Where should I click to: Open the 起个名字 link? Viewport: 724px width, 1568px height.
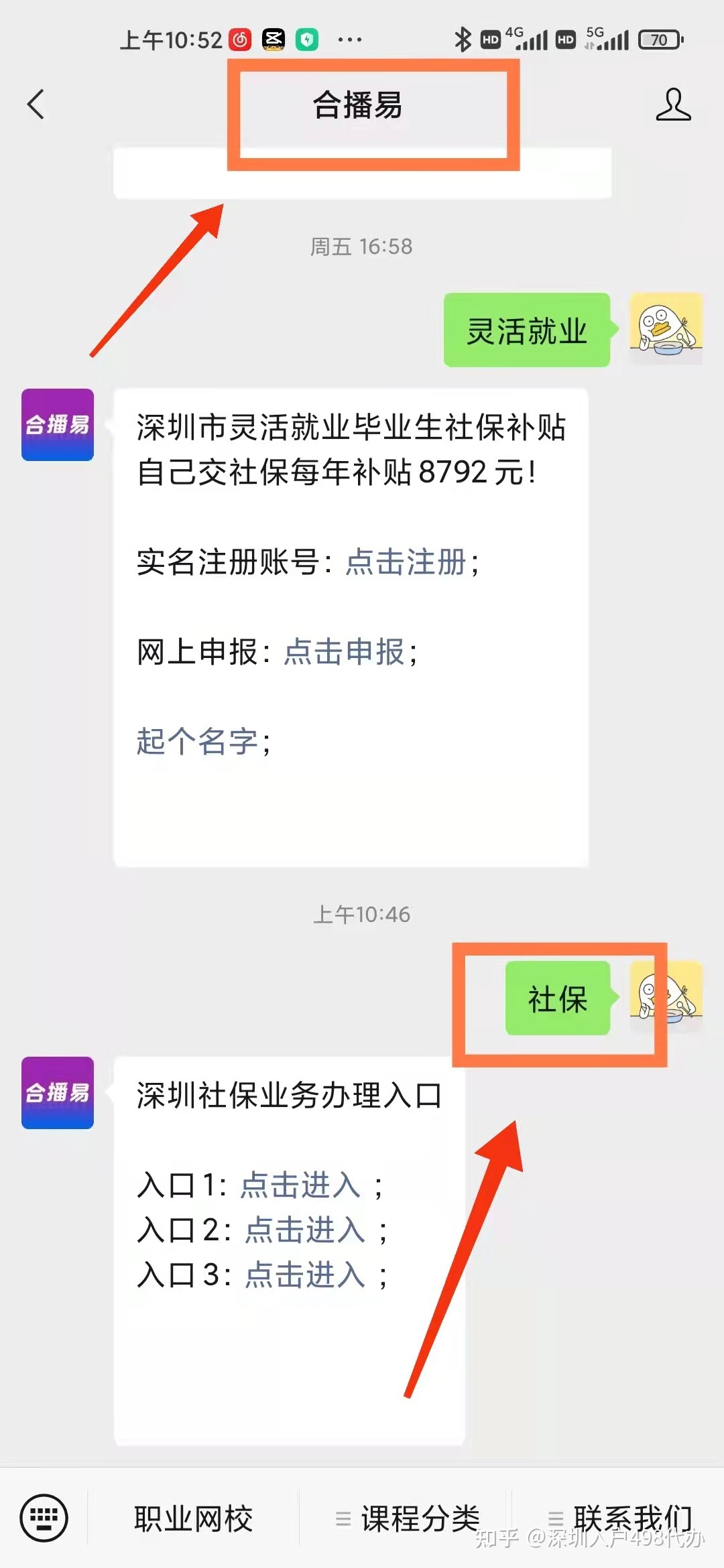click(x=197, y=741)
